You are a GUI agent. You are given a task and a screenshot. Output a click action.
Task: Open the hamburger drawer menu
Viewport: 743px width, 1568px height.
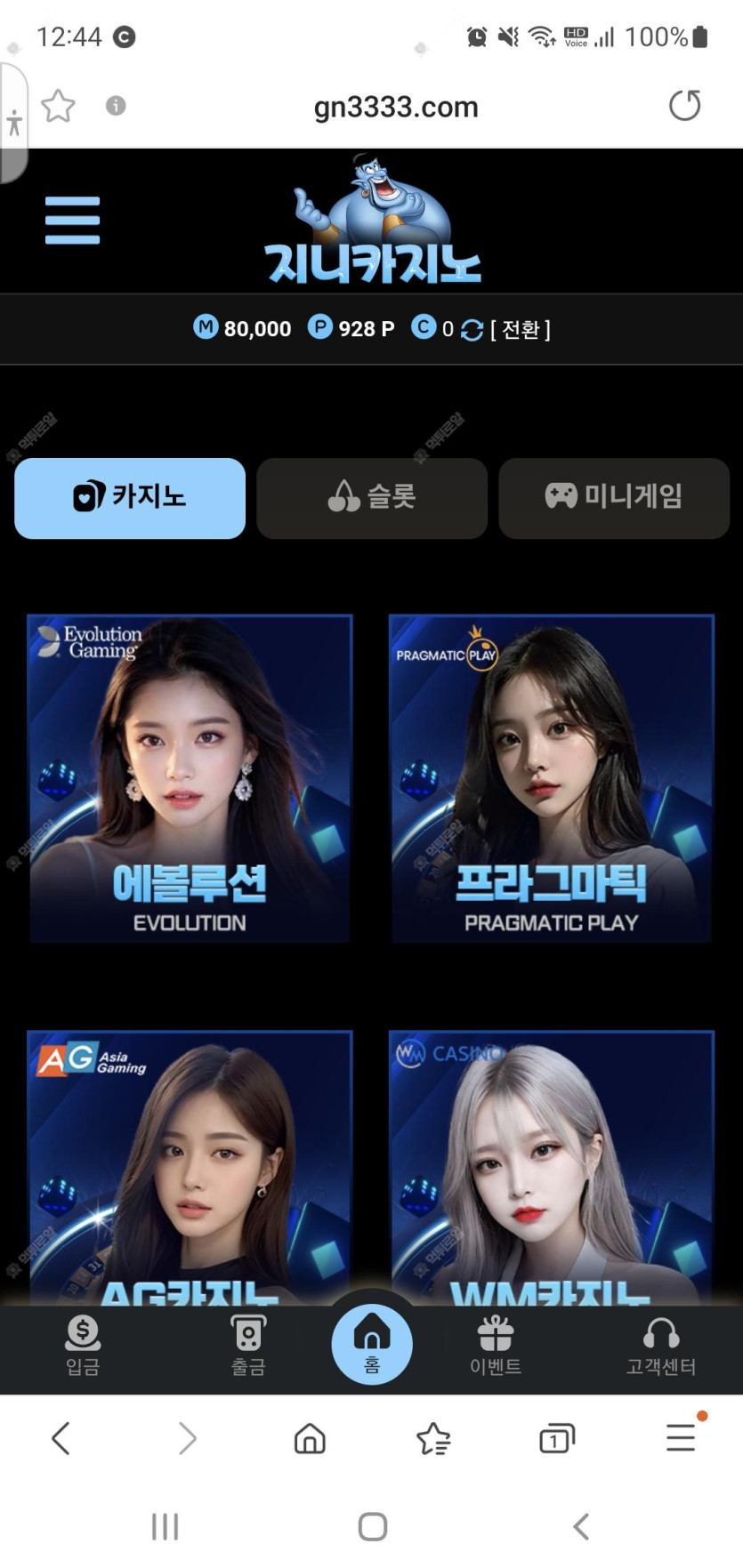coord(72,220)
